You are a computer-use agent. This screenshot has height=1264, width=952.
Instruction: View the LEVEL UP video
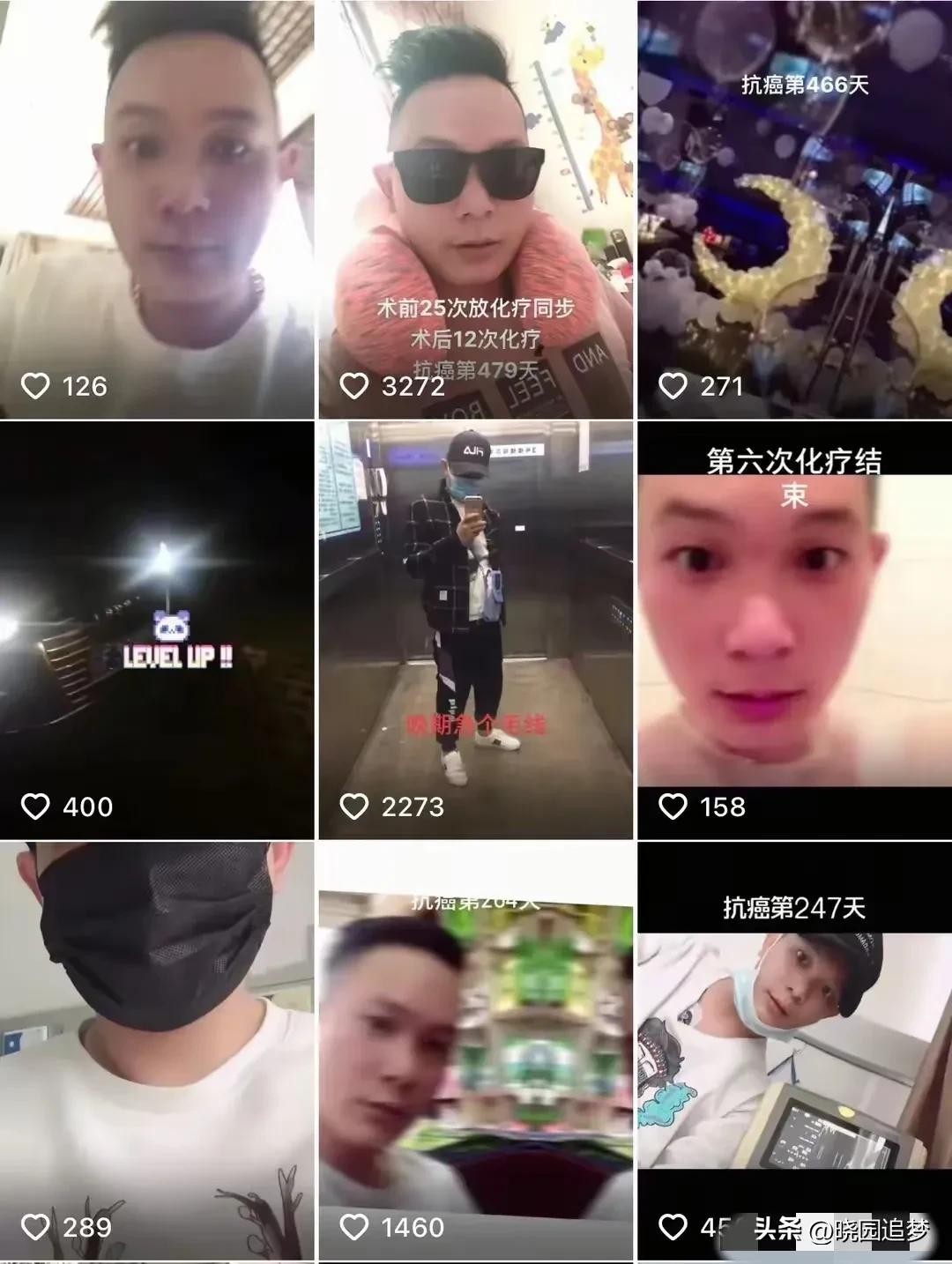click(x=157, y=629)
